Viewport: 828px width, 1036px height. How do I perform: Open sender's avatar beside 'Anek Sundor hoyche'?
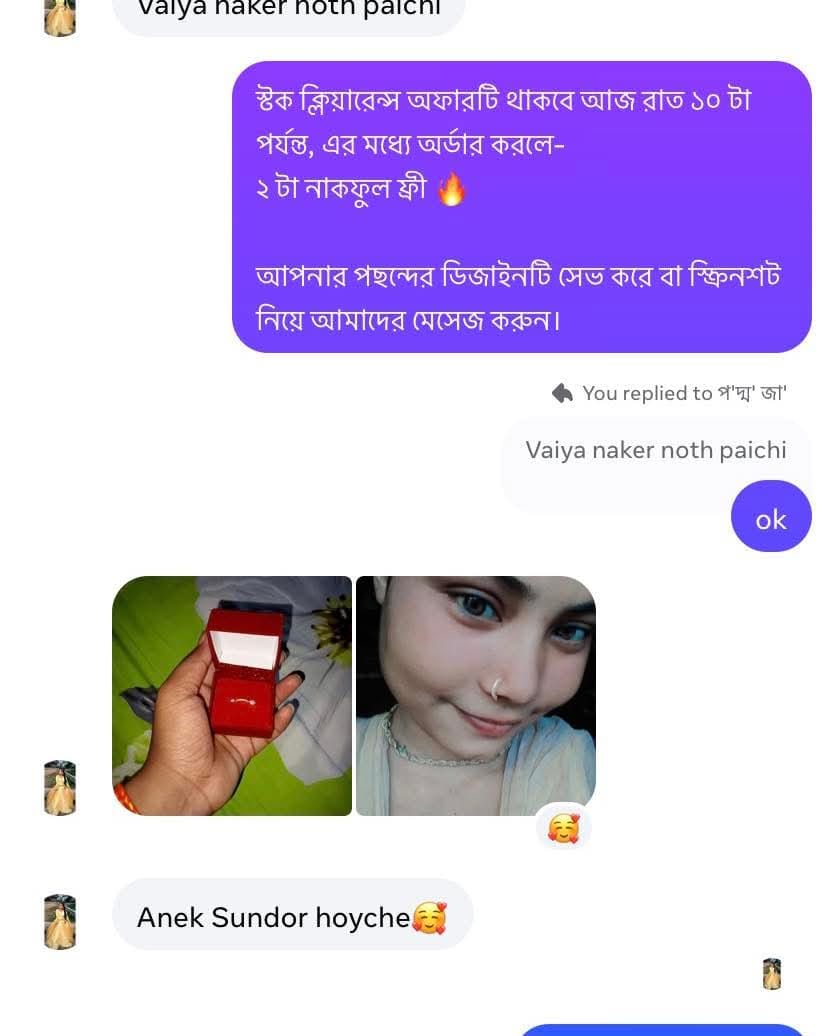tap(60, 921)
